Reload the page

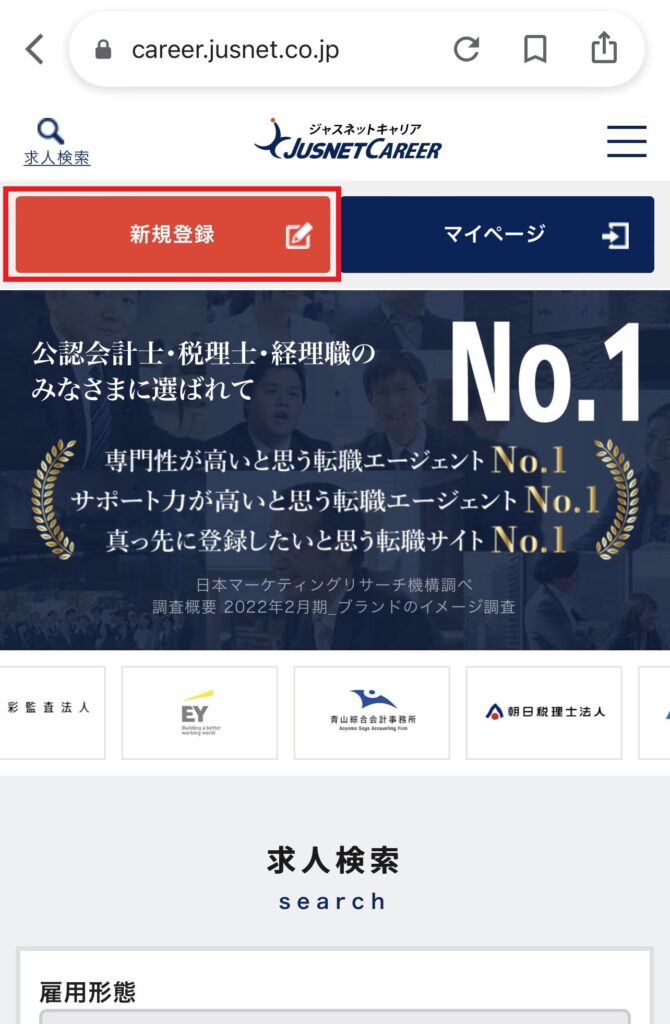466,49
